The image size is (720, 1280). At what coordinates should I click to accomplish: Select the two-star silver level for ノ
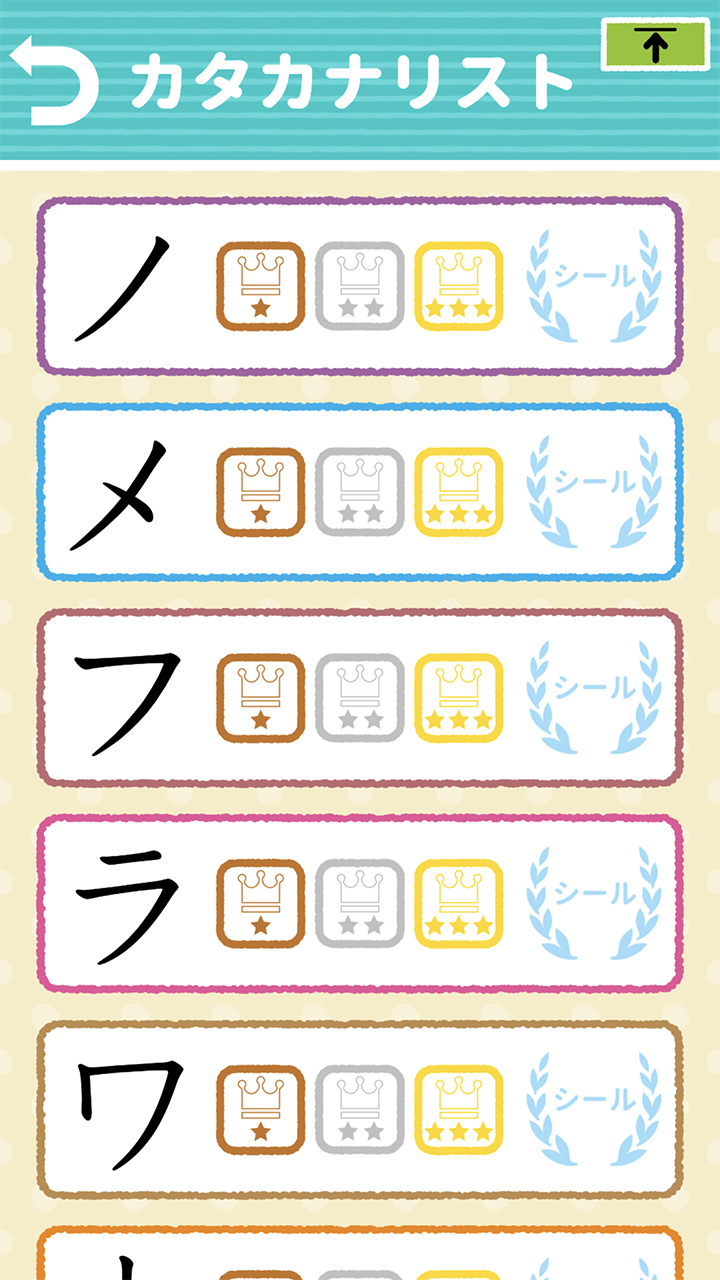click(x=360, y=286)
